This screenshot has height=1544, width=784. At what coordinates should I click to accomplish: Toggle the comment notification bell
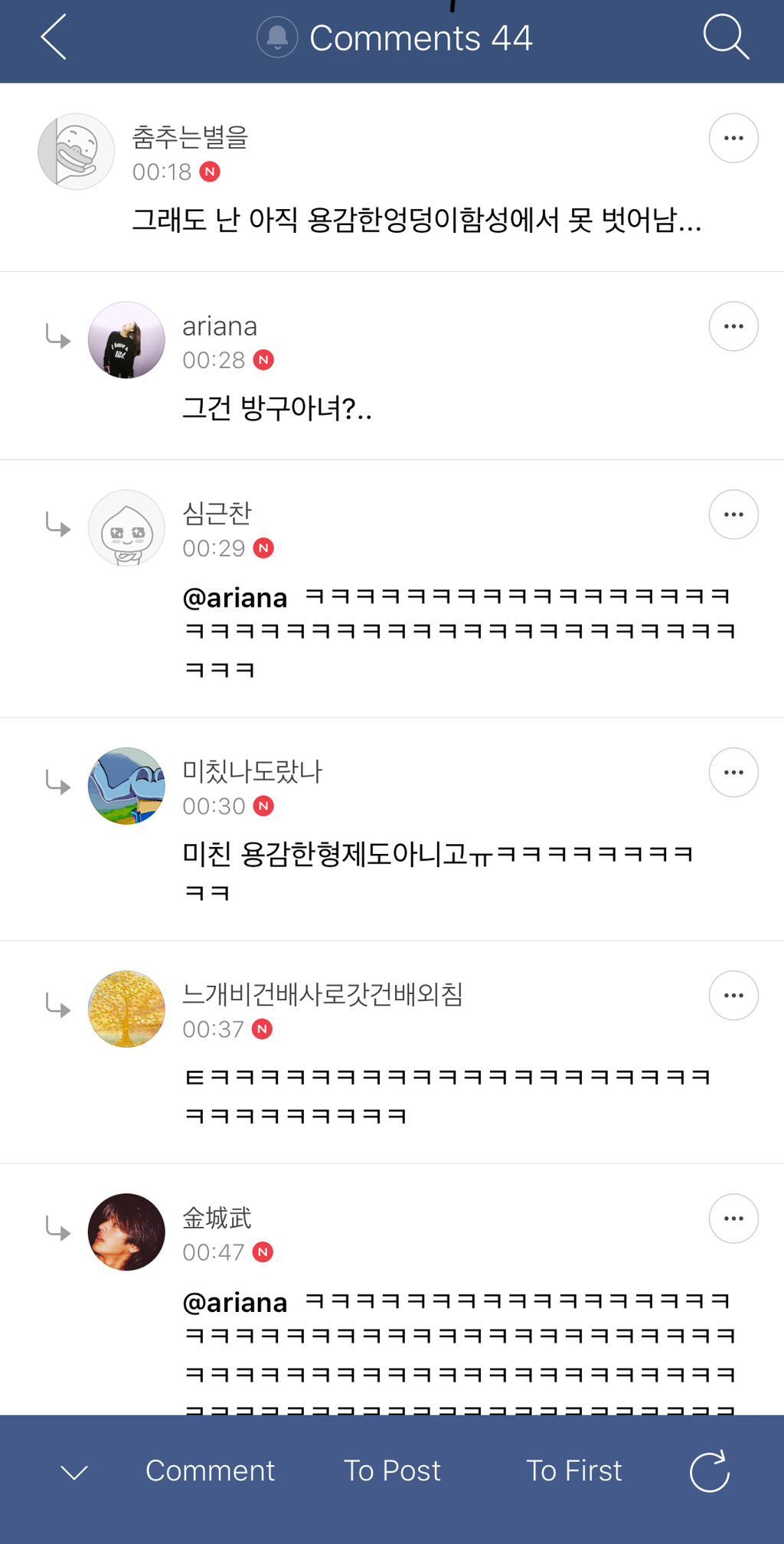277,37
